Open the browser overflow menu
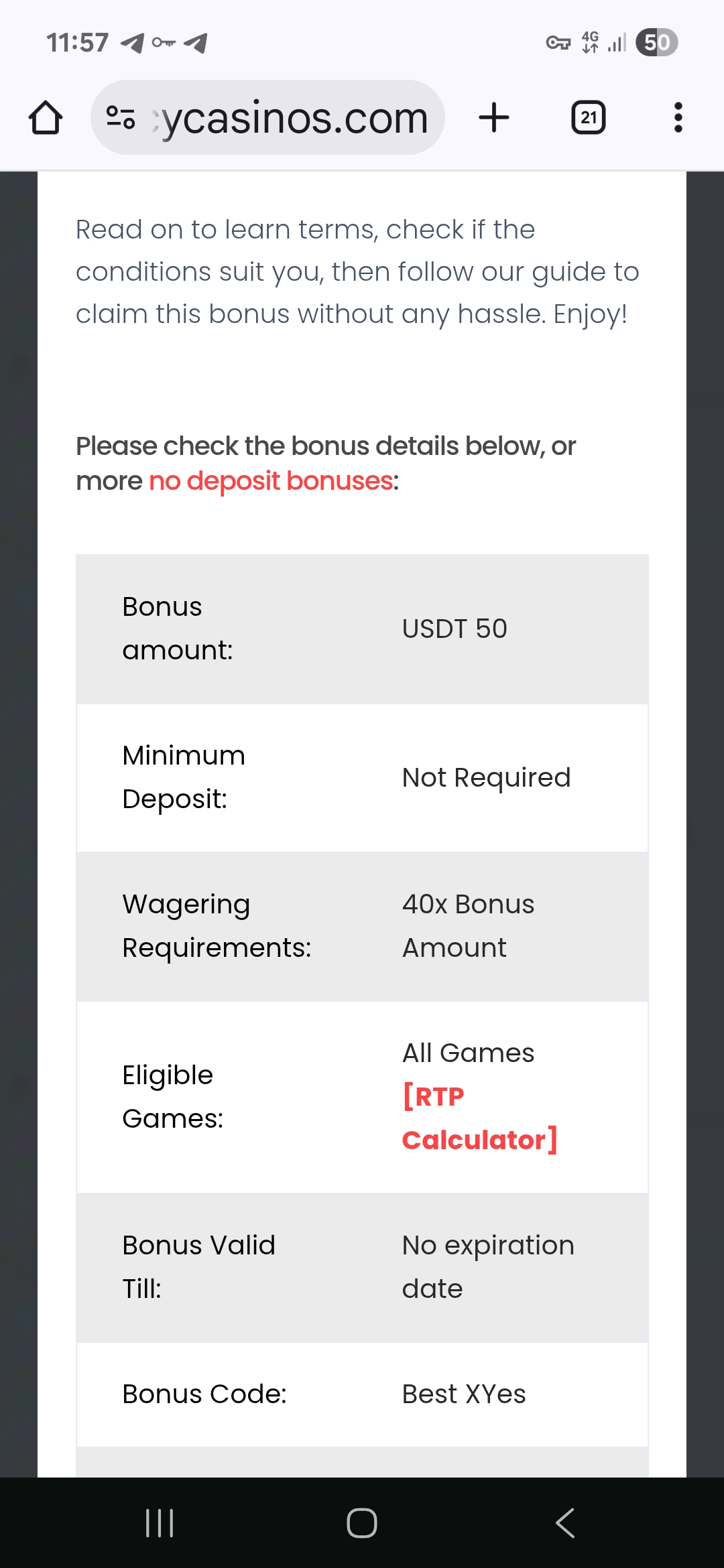Screen dimensions: 724x1568 pos(678,118)
